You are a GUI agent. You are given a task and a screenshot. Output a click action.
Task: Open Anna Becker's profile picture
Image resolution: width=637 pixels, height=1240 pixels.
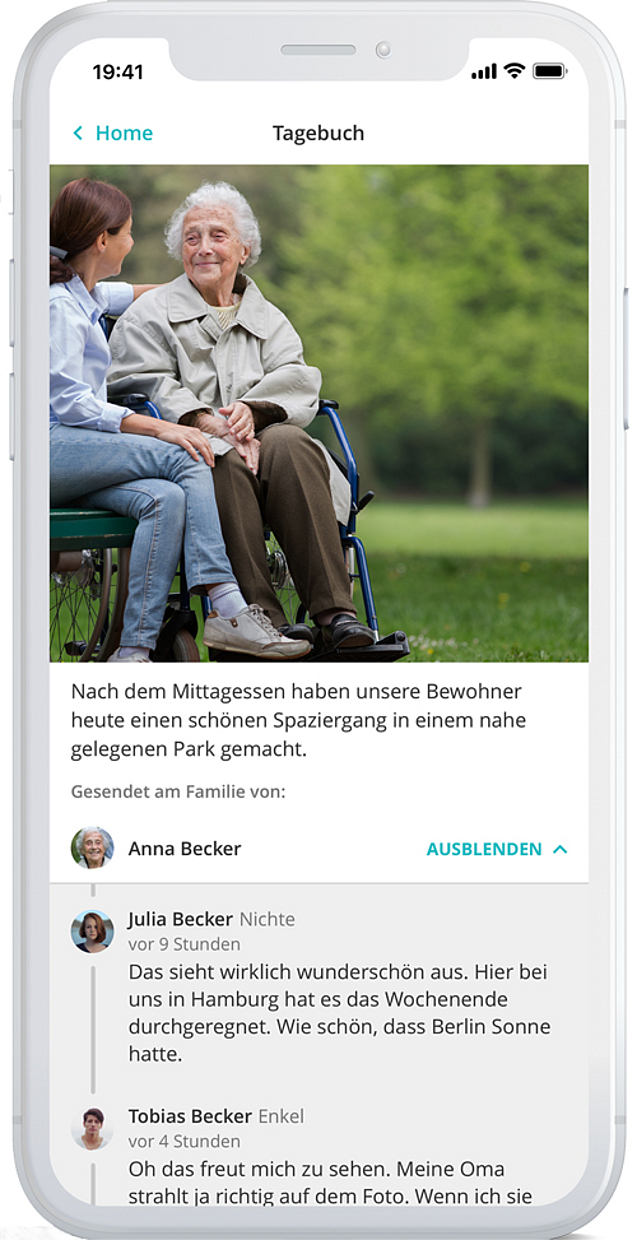pos(92,848)
